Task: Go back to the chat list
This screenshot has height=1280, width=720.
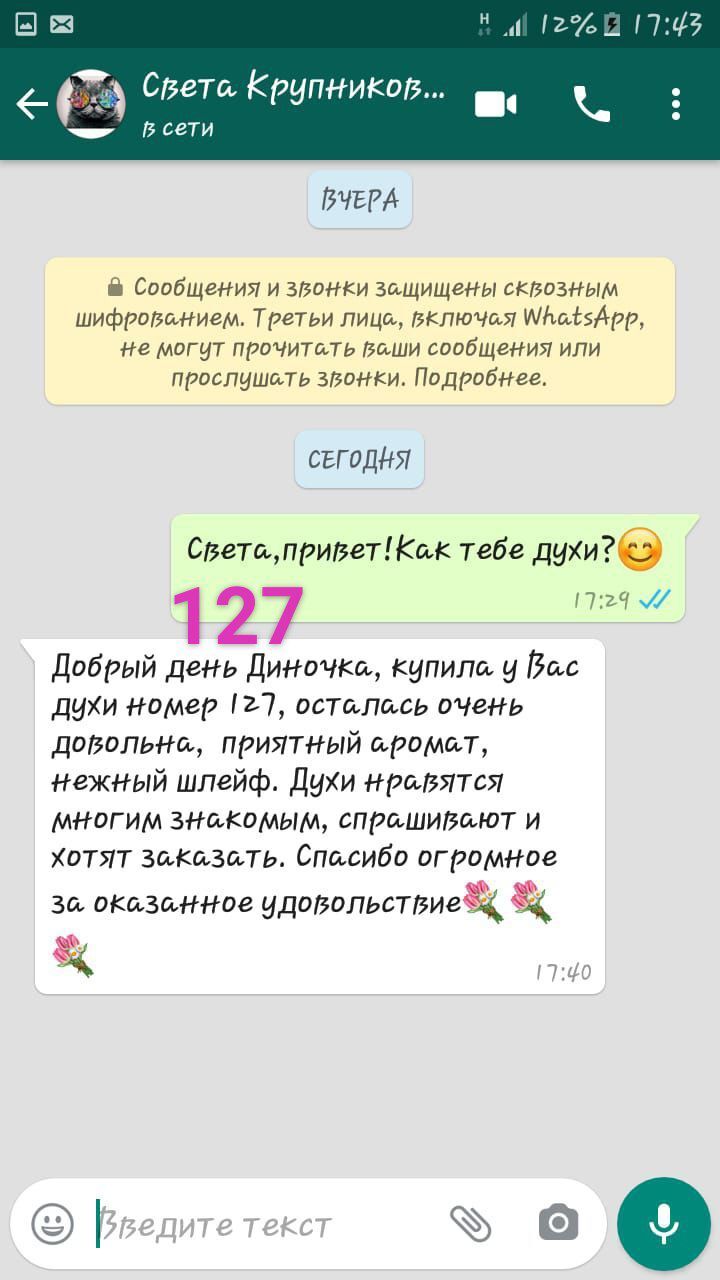Action: tap(32, 104)
